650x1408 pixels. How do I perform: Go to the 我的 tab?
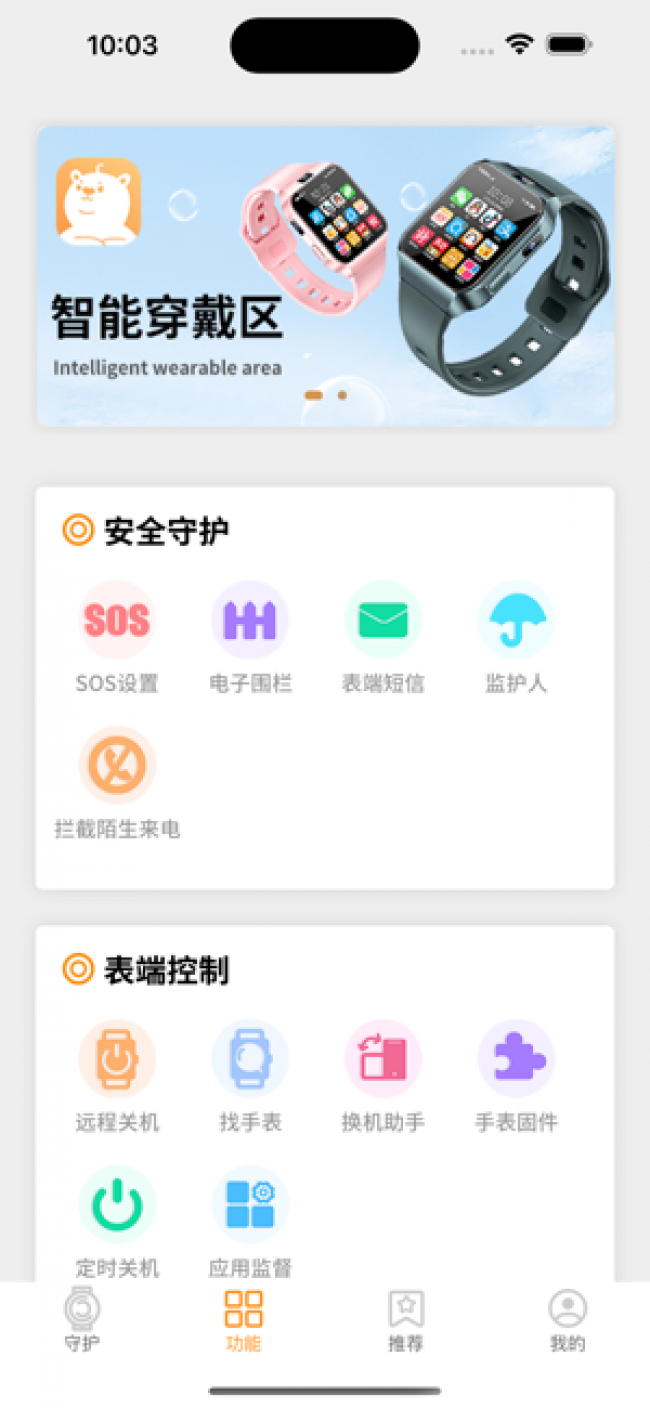(567, 1320)
